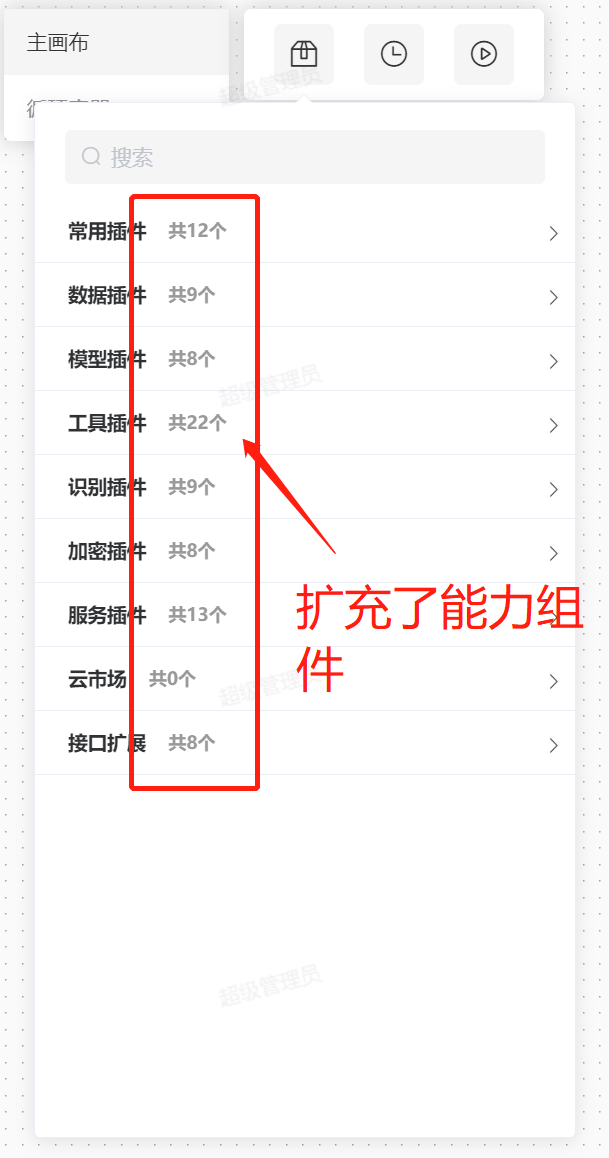609x1158 pixels.
Task: Tap the run play icon
Action: point(484,54)
